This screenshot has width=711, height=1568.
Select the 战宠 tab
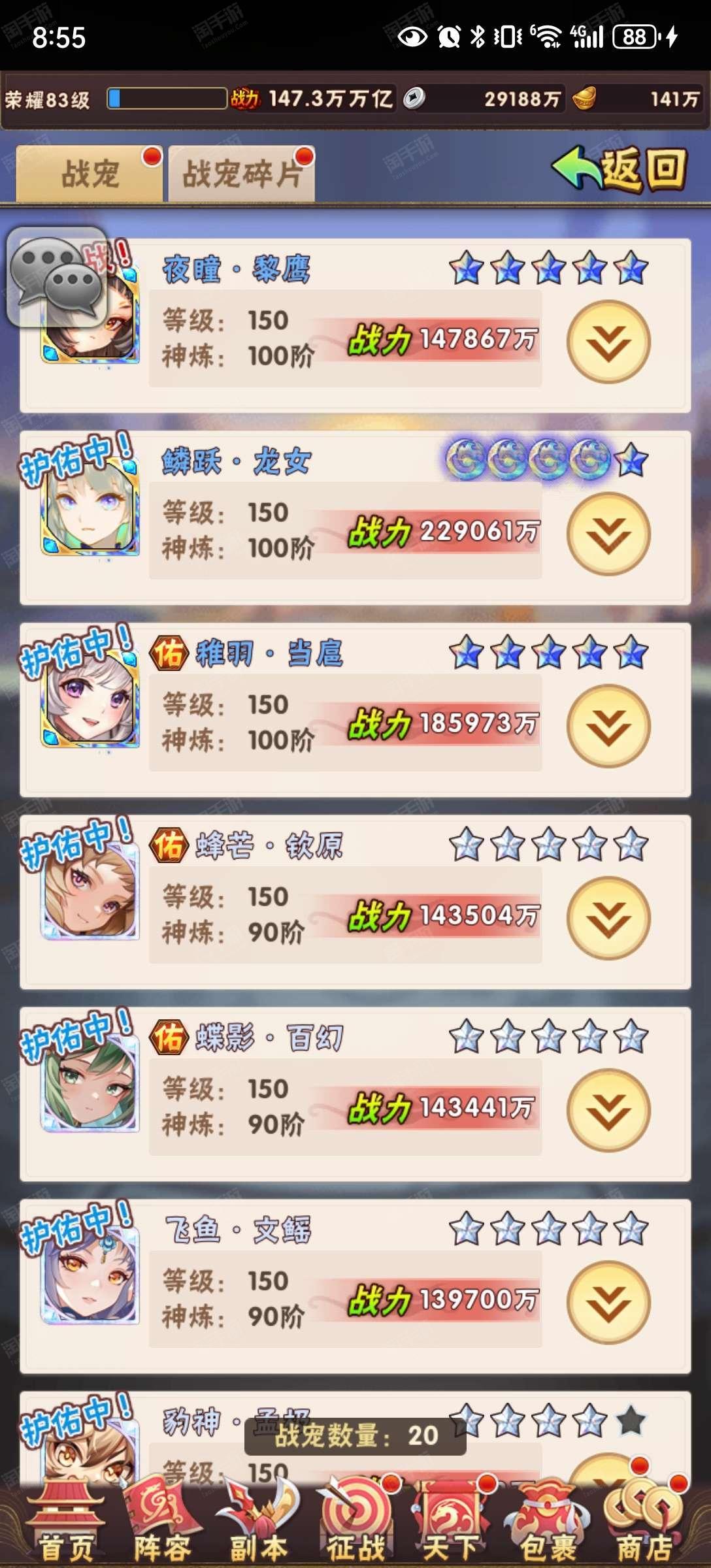90,173
